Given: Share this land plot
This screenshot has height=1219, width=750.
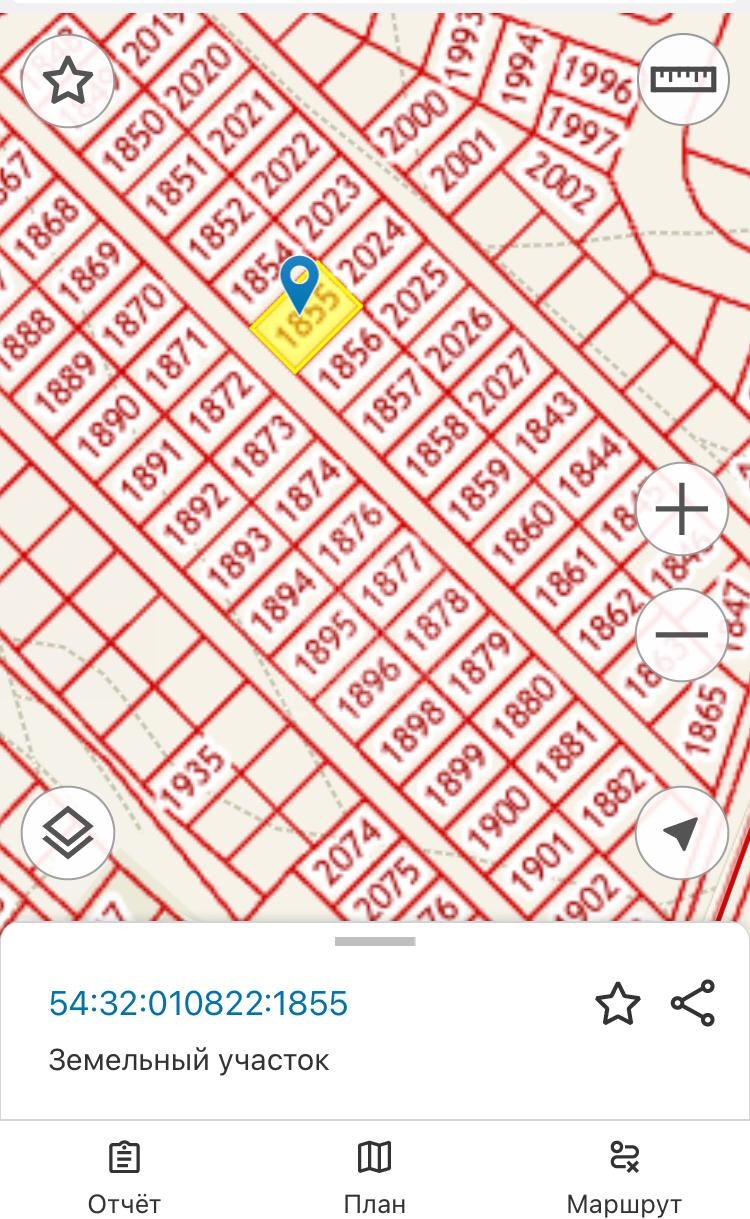Looking at the screenshot, I should [693, 1003].
